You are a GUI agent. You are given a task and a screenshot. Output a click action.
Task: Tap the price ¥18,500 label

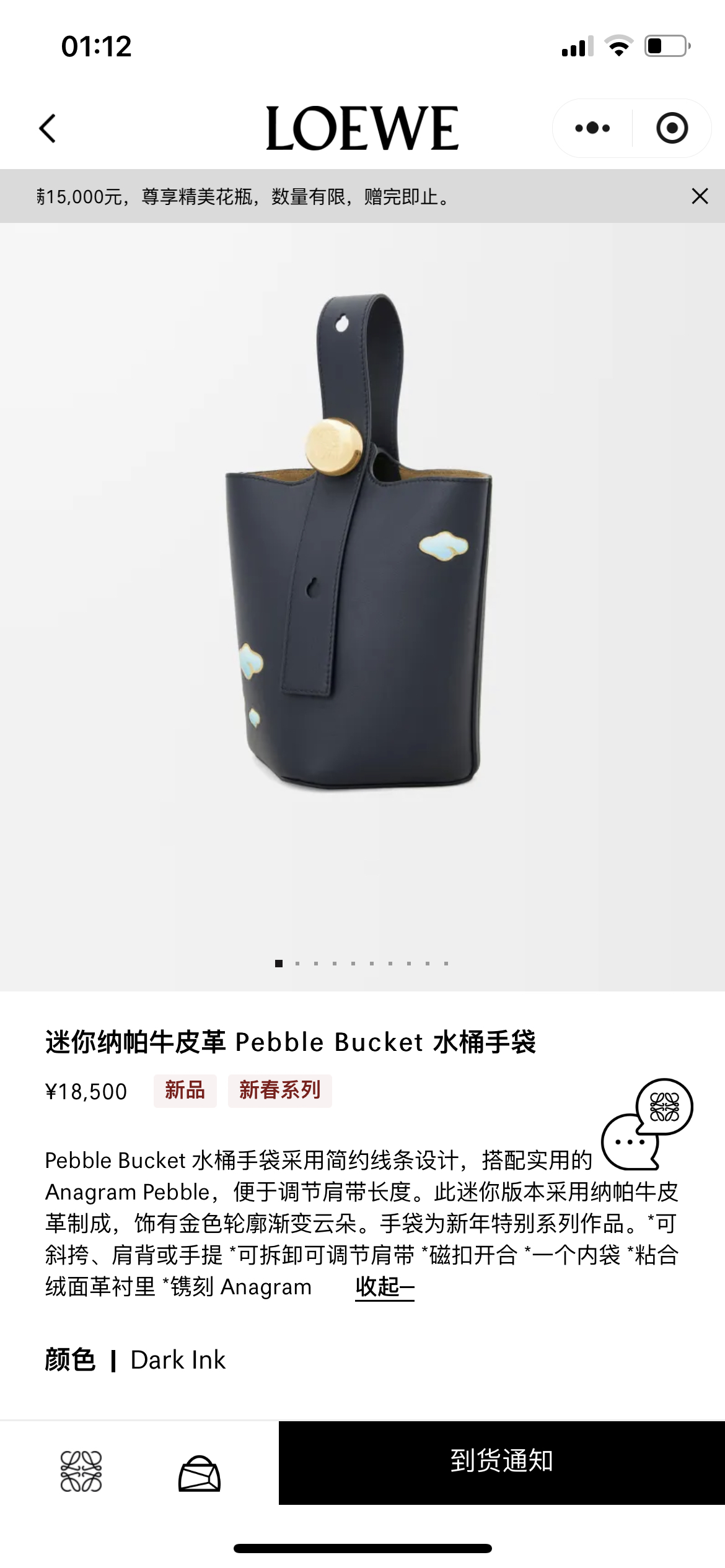pos(87,1092)
